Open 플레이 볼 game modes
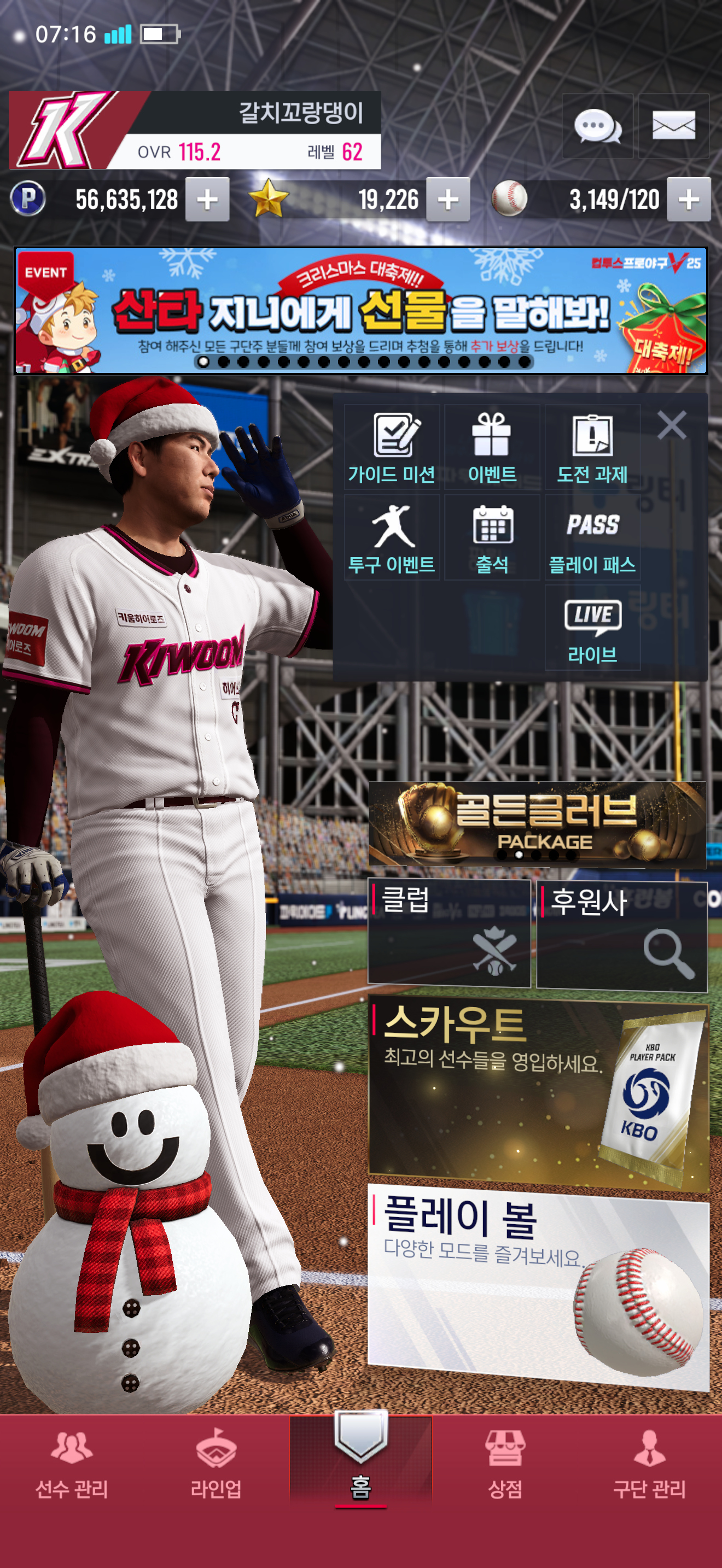This screenshot has height=1568, width=722. click(538, 1284)
